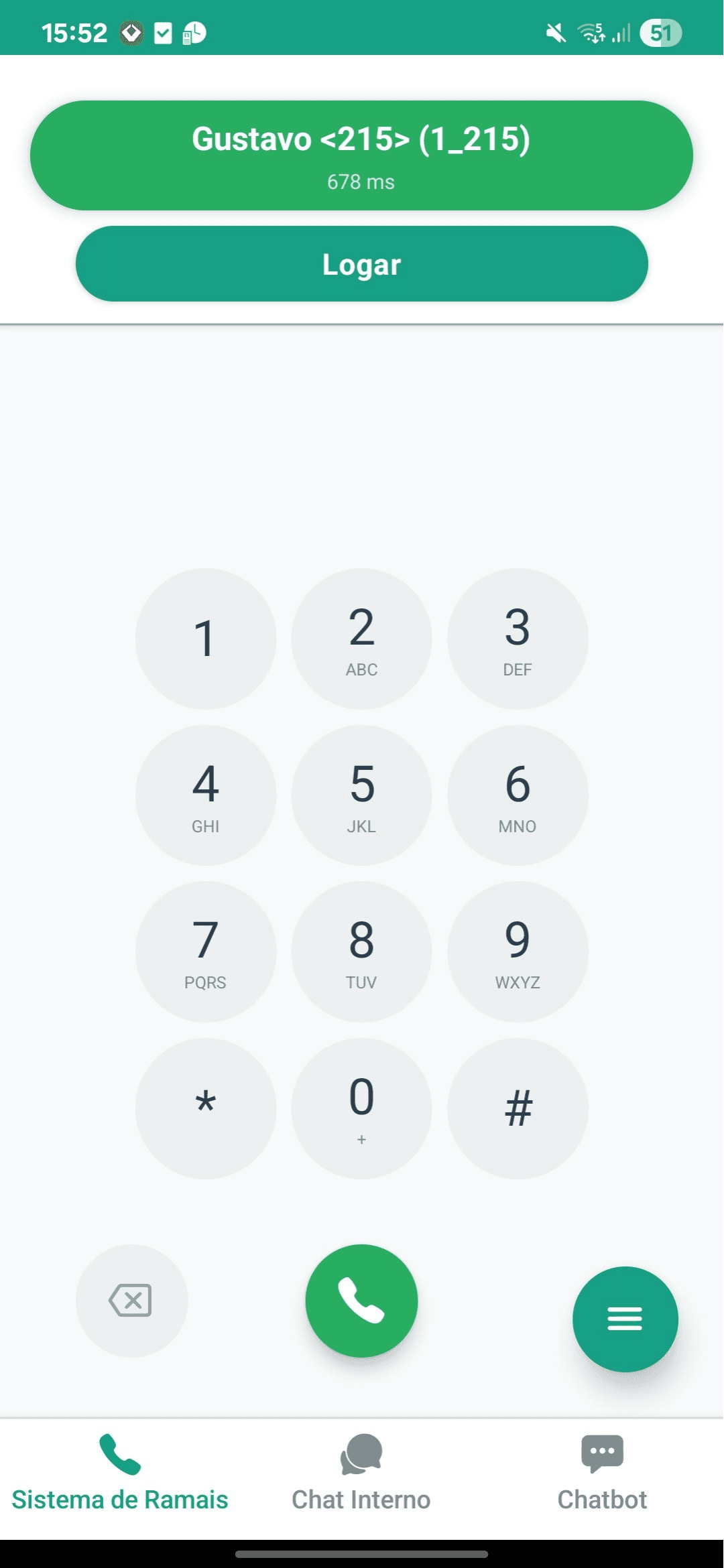
Task: Tap the asterisk key
Action: click(x=205, y=1108)
